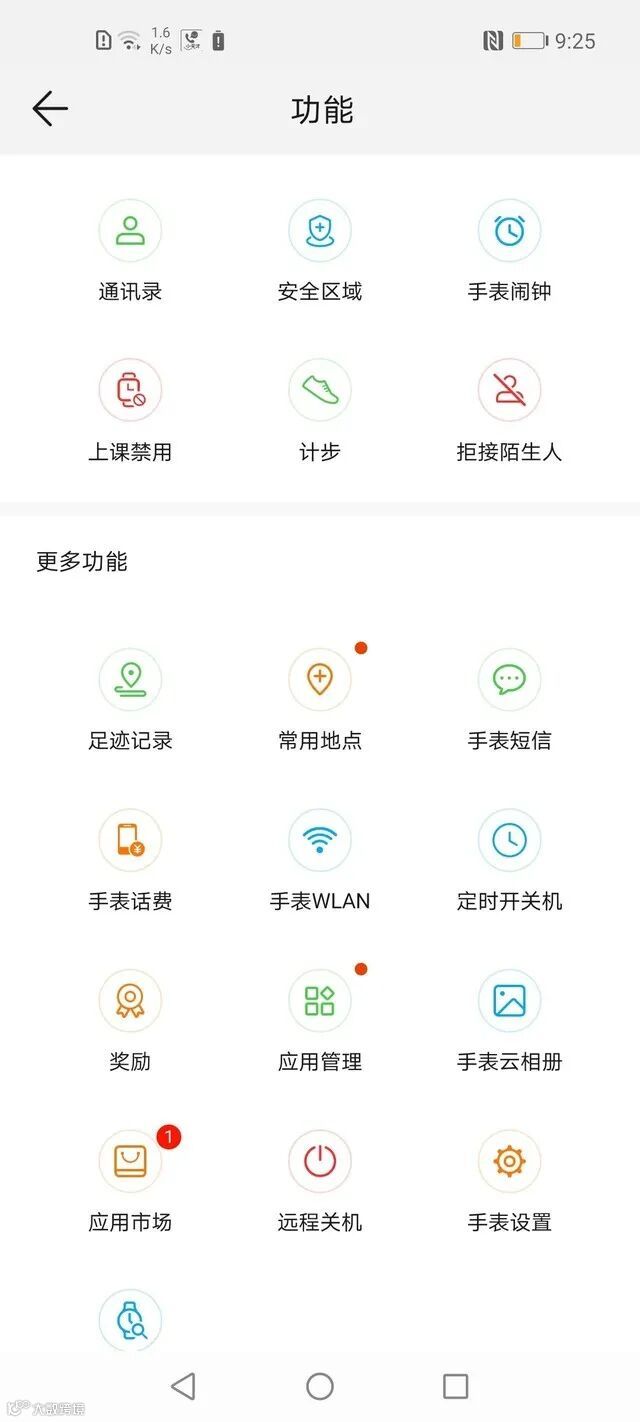
Task: Check 手表话费 phone balance
Action: point(130,841)
